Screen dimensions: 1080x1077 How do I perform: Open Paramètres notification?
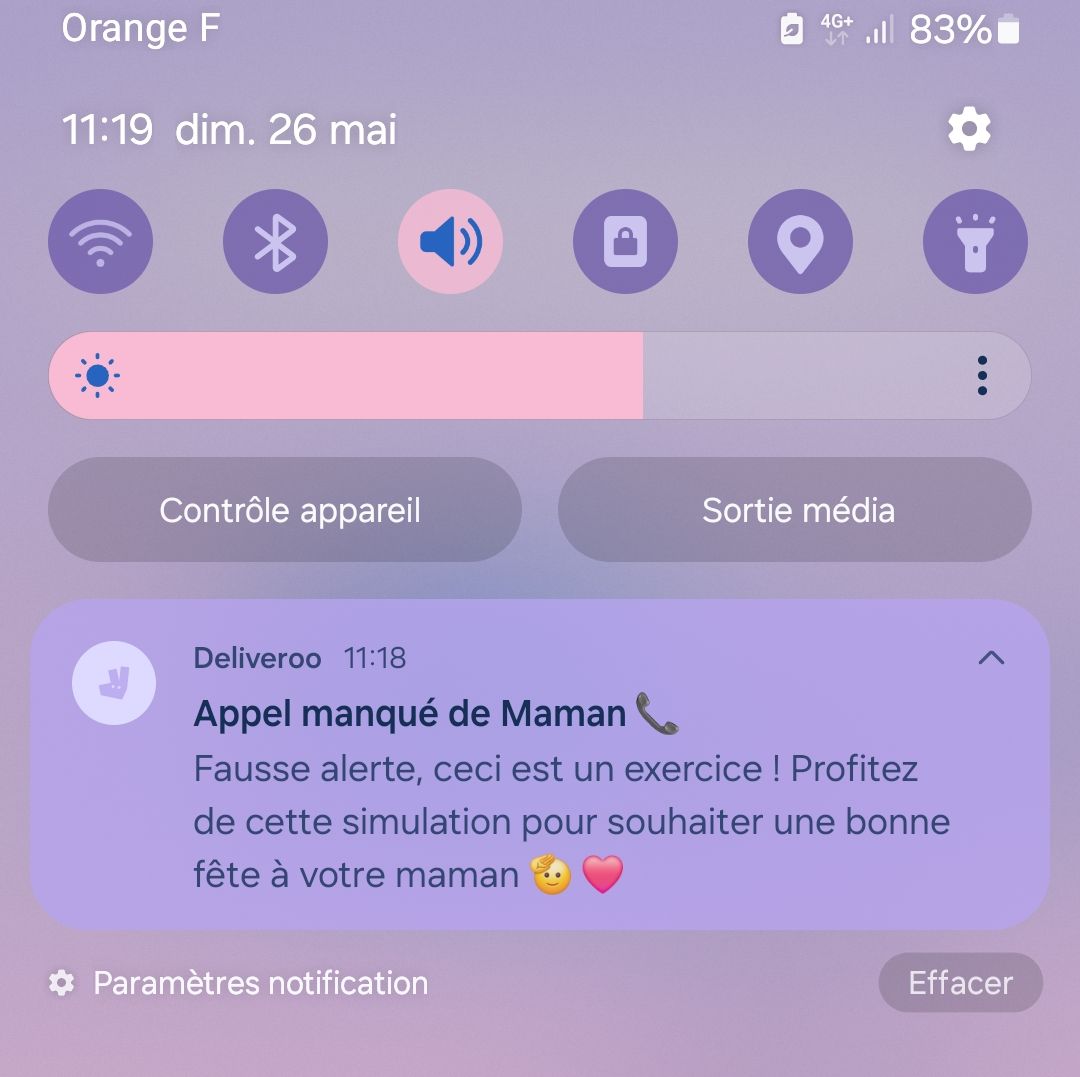[x=238, y=983]
